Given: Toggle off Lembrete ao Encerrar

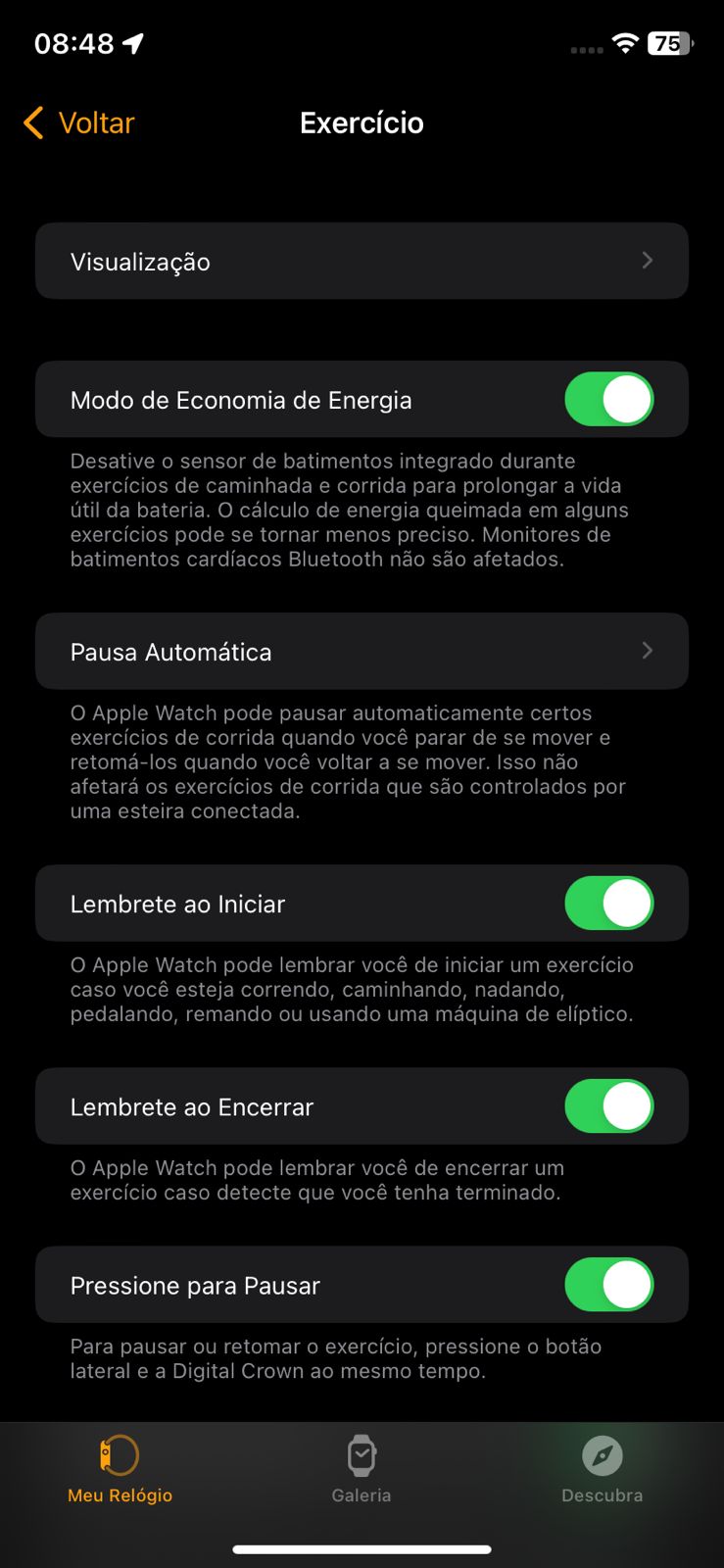Looking at the screenshot, I should click(608, 1106).
